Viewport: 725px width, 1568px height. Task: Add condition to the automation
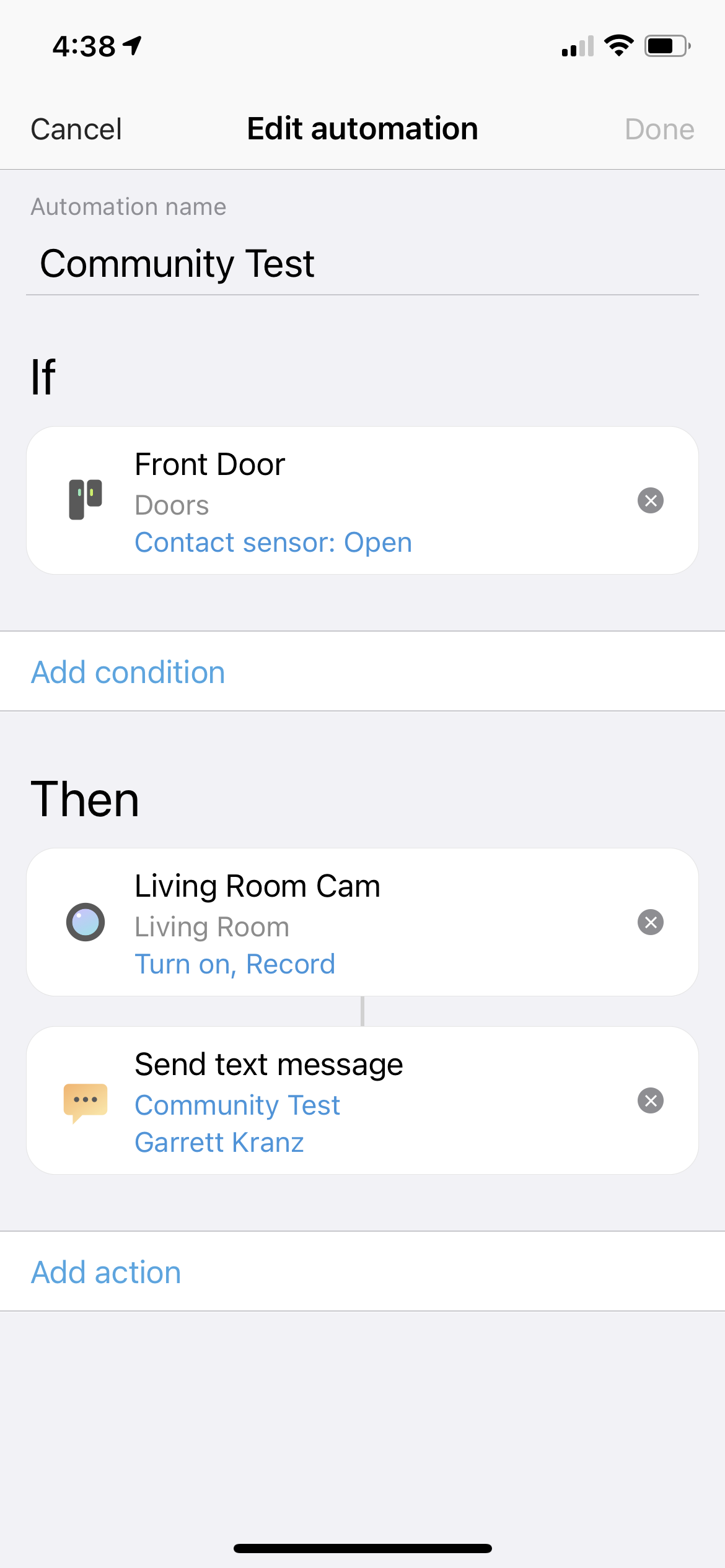pos(128,672)
